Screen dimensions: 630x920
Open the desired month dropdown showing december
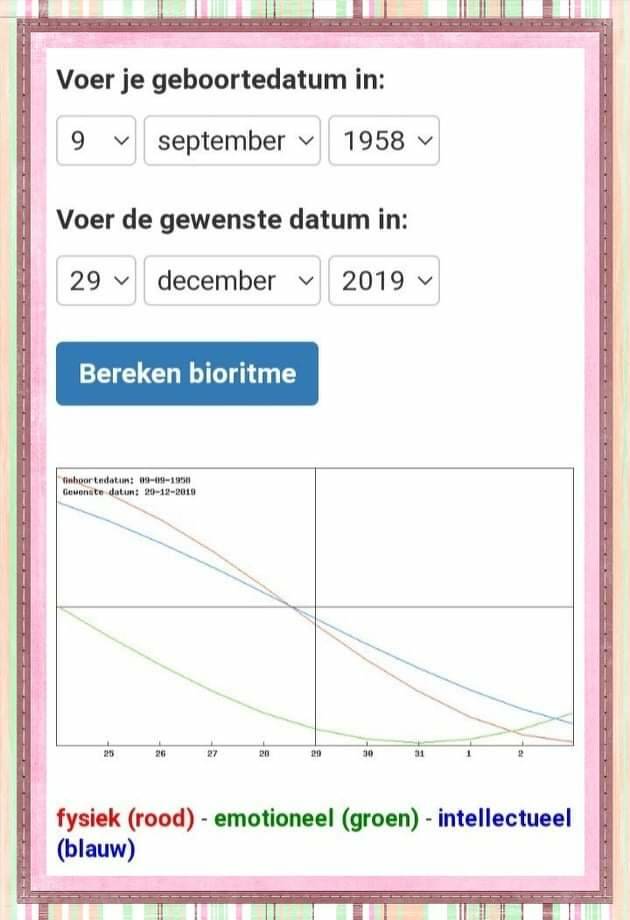tap(232, 281)
